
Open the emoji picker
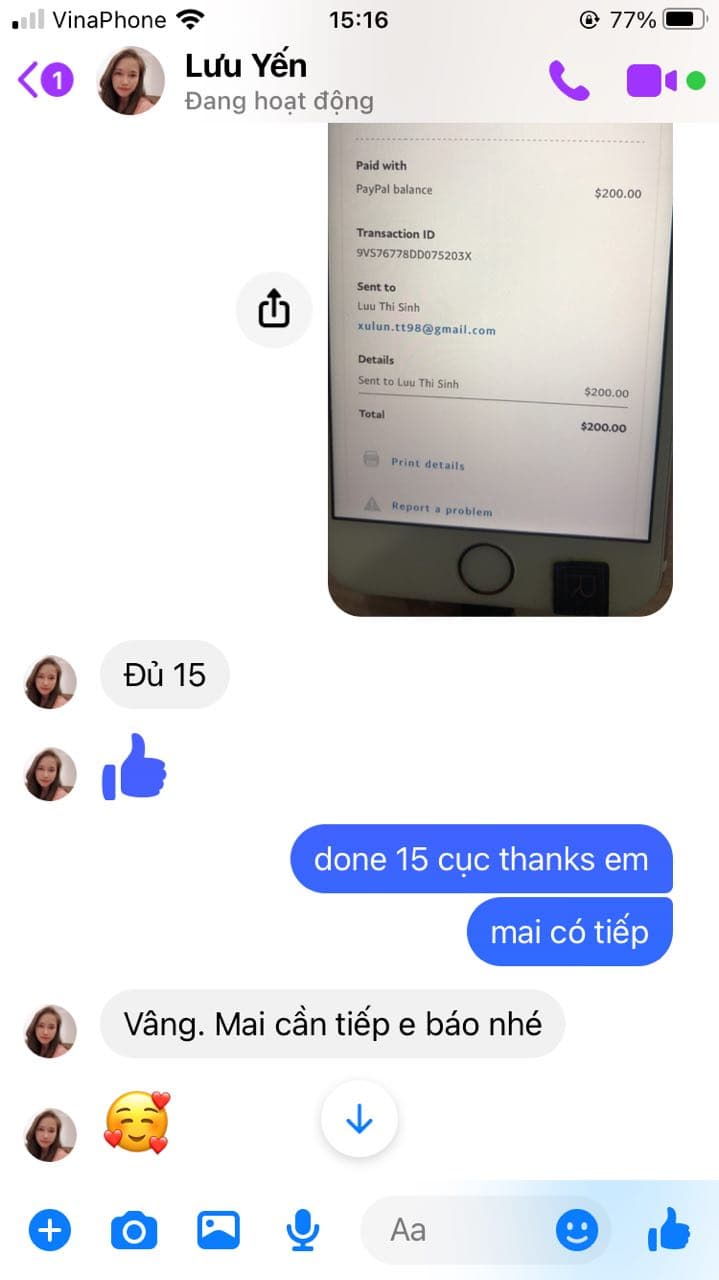point(577,1230)
